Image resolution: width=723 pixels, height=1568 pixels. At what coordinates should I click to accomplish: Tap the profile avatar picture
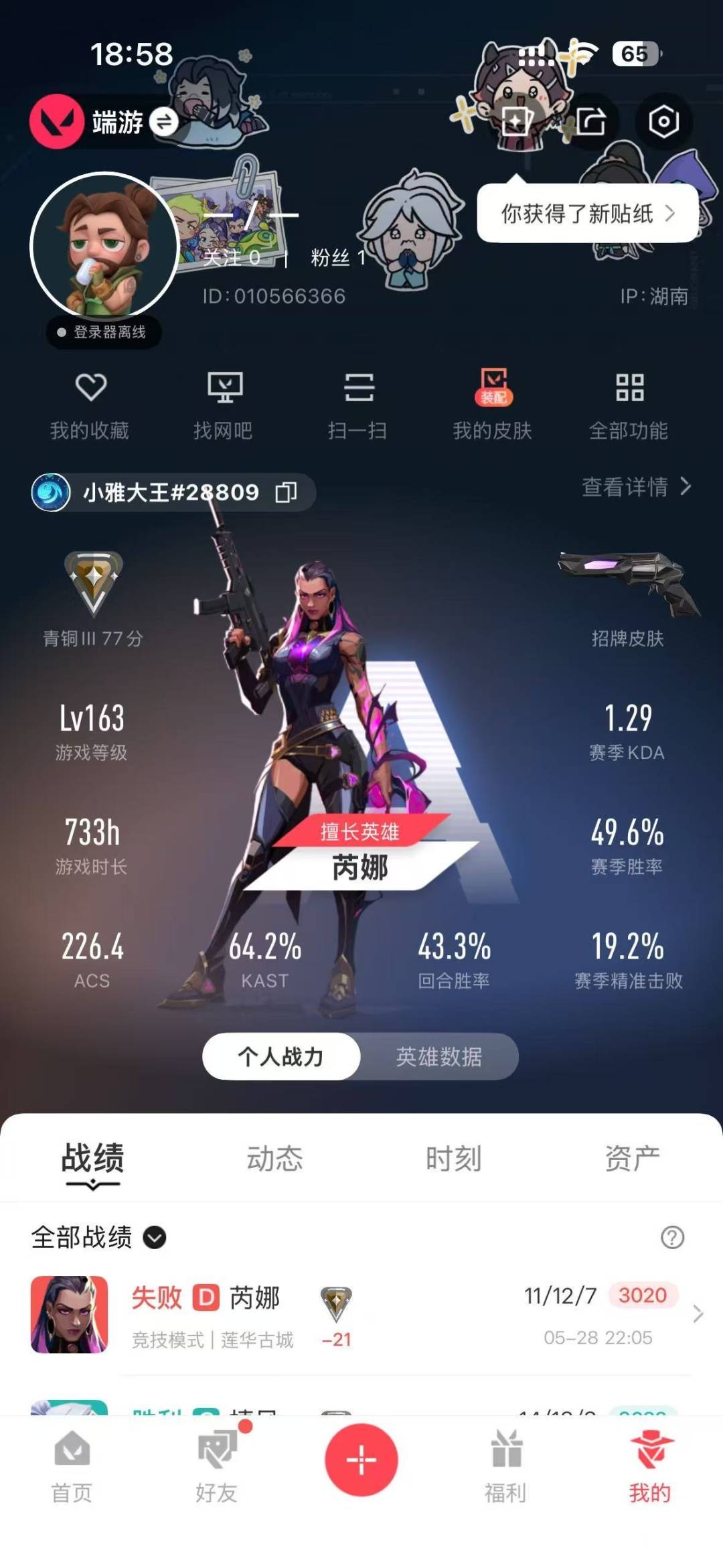(x=104, y=246)
